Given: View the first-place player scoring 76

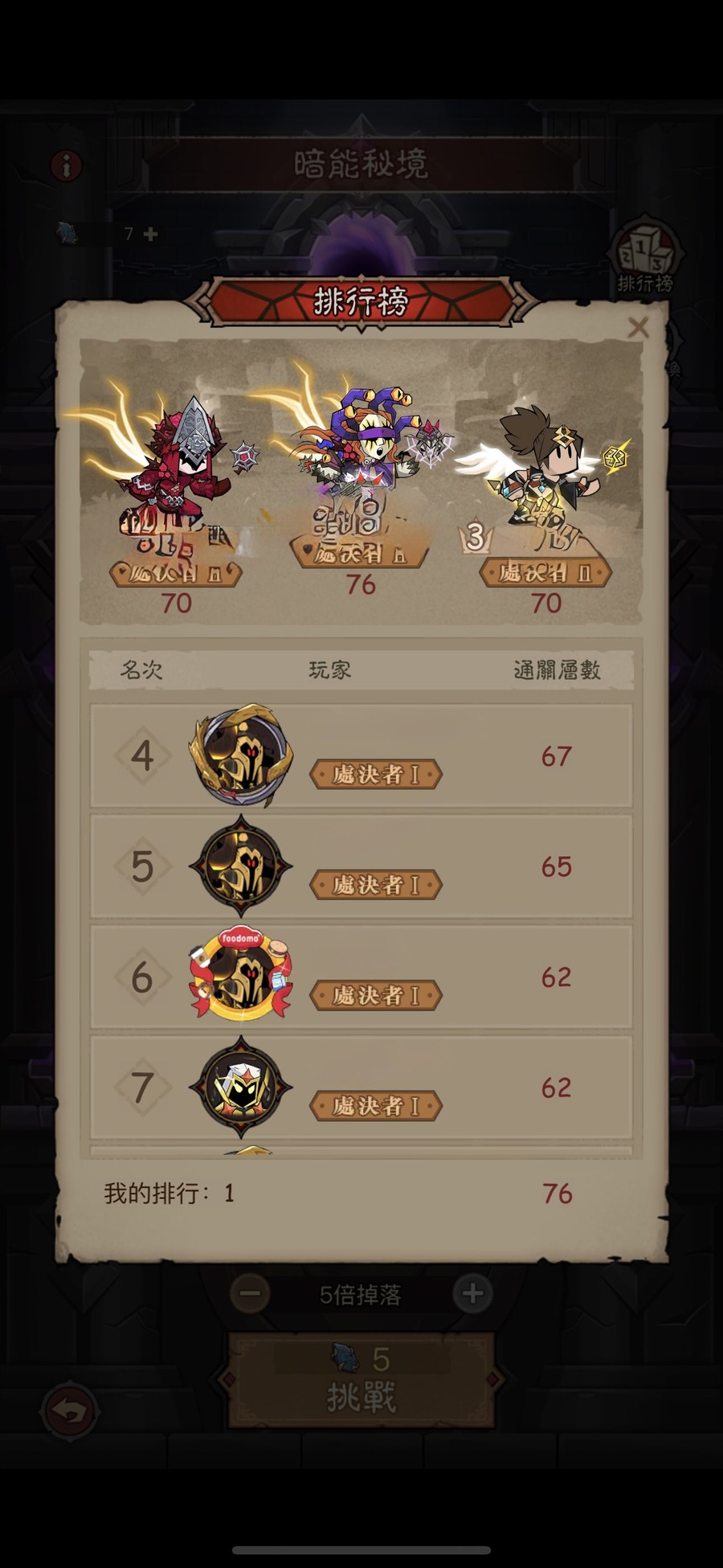Looking at the screenshot, I should pyautogui.click(x=361, y=474).
